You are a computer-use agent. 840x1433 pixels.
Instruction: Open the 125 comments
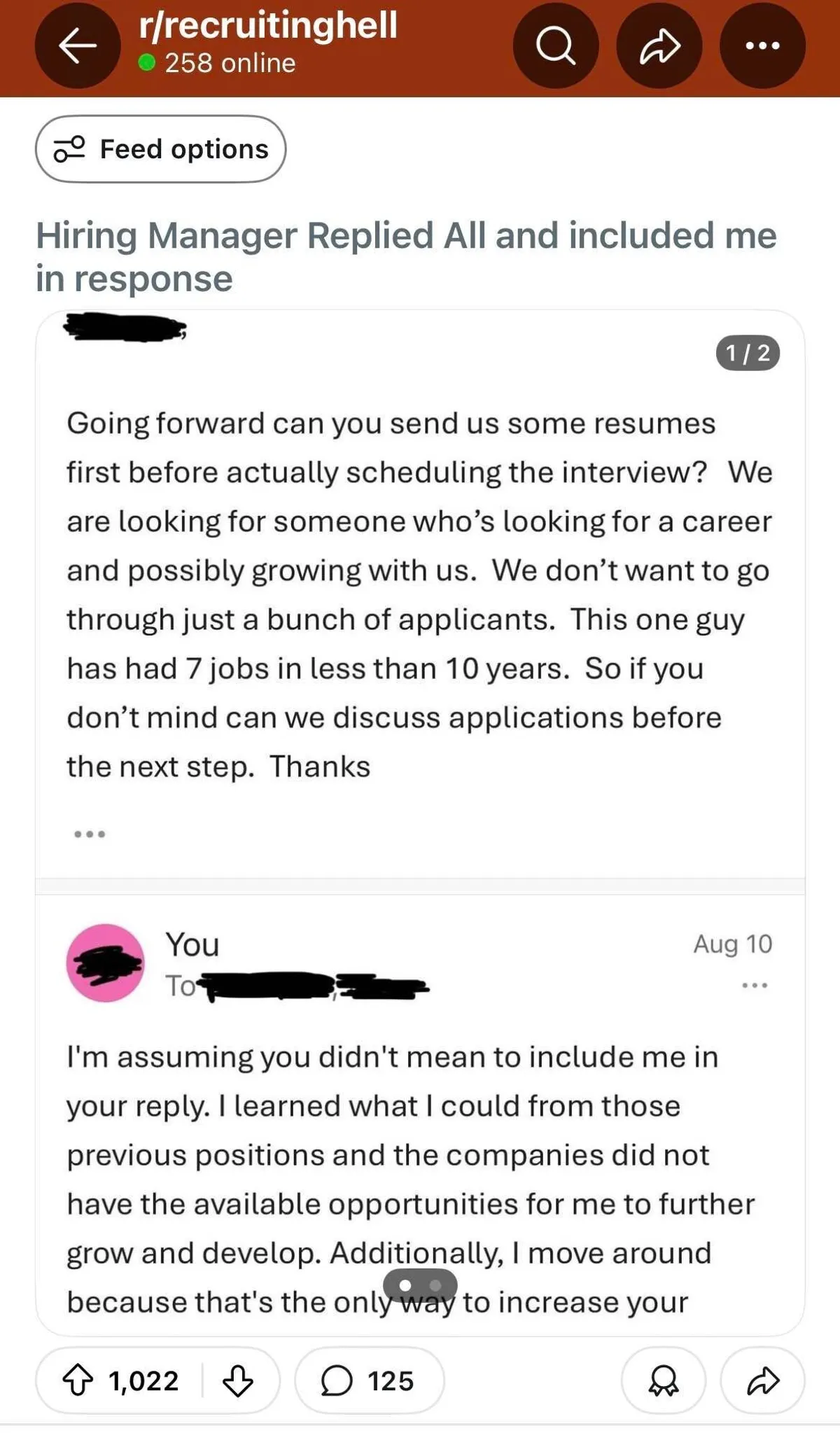pos(369,1380)
